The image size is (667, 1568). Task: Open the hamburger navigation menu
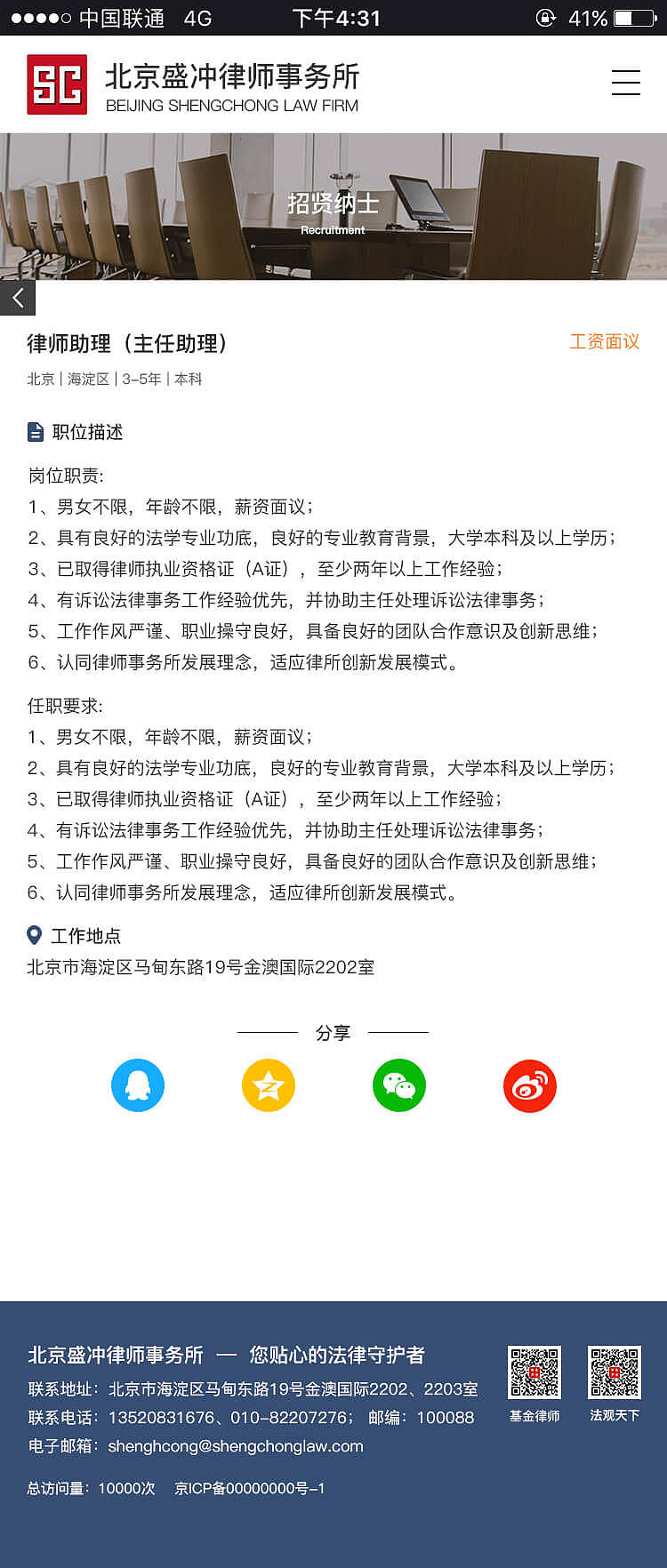click(x=625, y=82)
